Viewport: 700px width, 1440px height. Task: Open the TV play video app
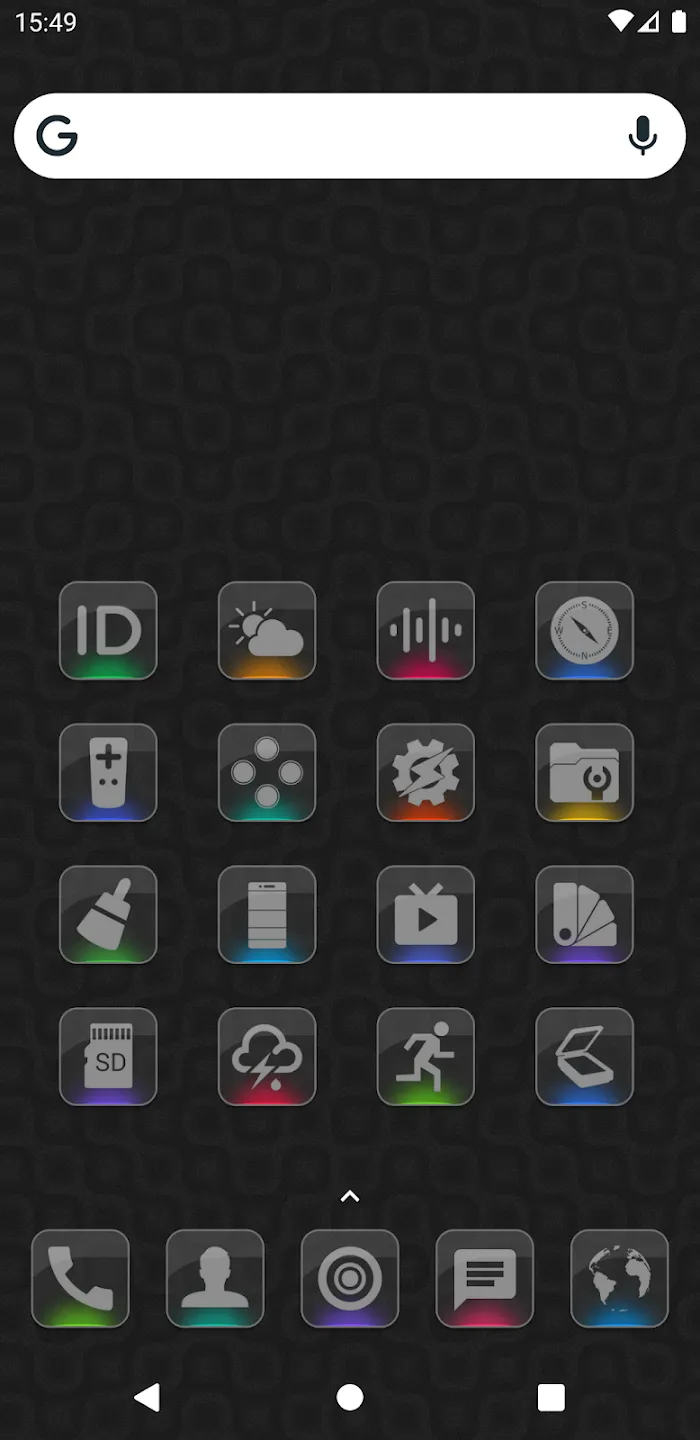click(x=426, y=915)
